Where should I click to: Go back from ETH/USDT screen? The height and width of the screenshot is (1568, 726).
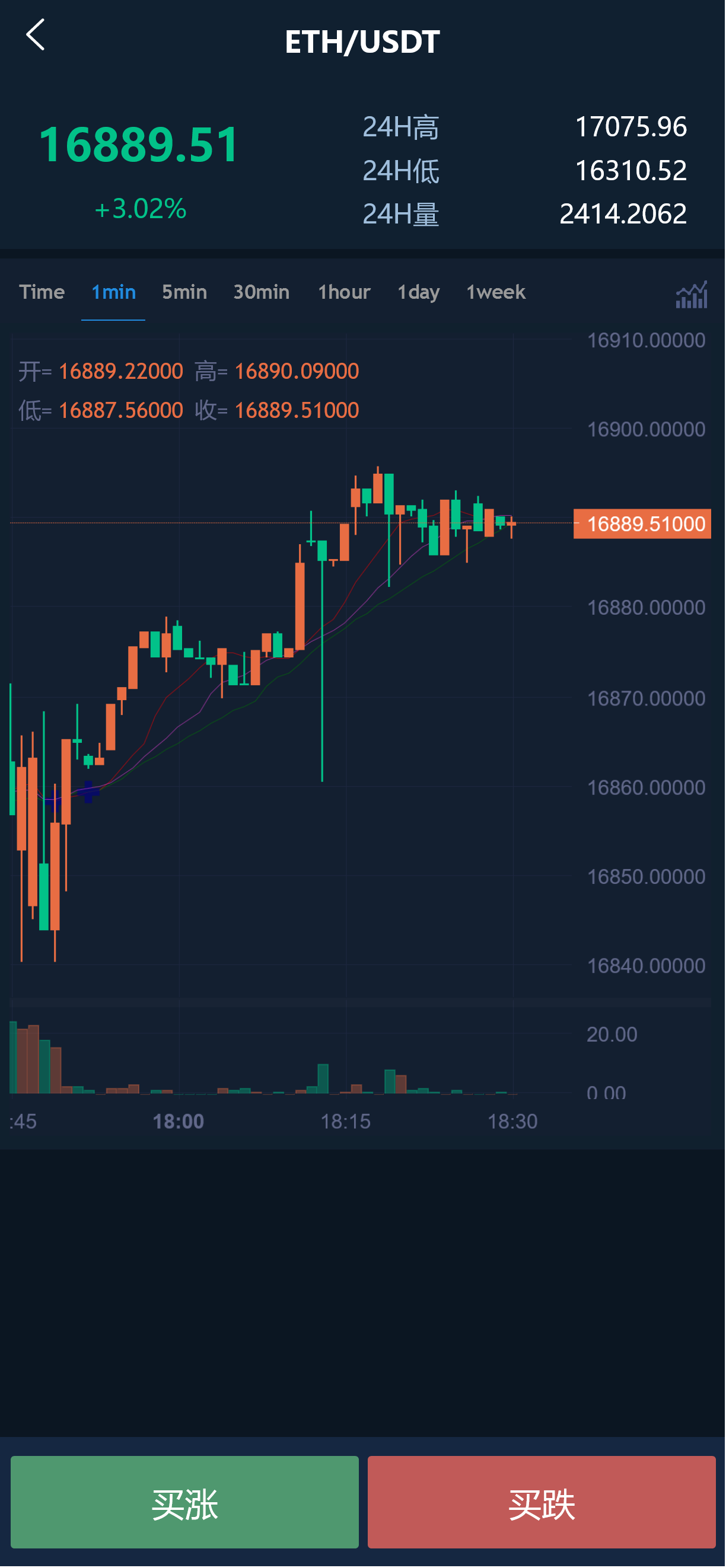point(36,35)
